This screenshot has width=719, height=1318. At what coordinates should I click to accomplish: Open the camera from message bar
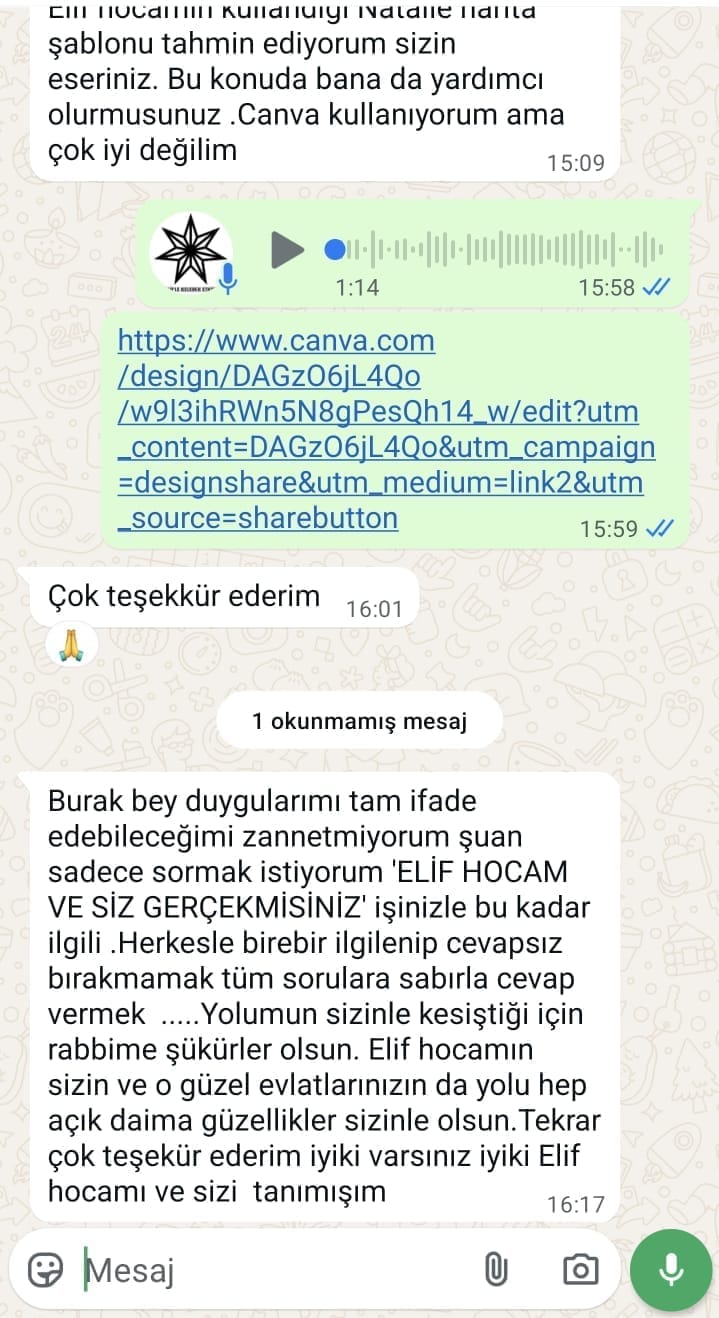tap(580, 1270)
